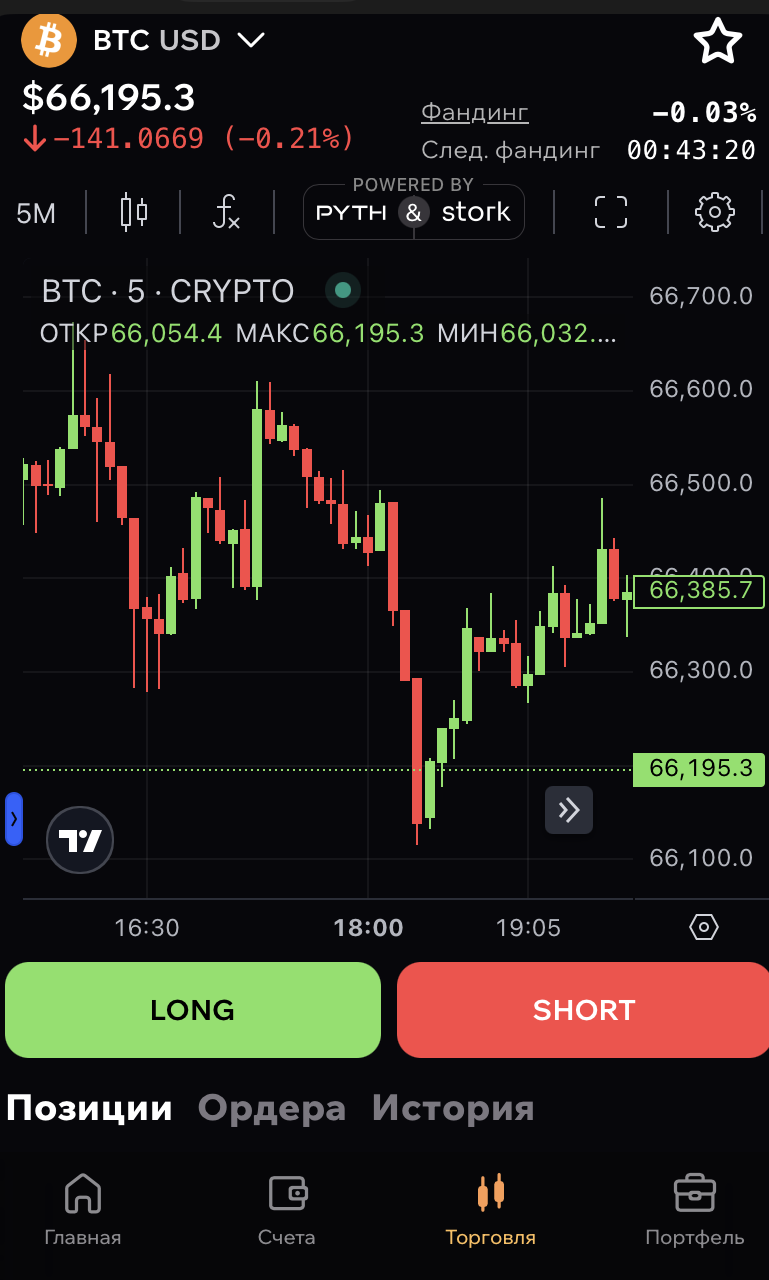Open a LONG position
Screen dimensions: 769x1280
193,1010
